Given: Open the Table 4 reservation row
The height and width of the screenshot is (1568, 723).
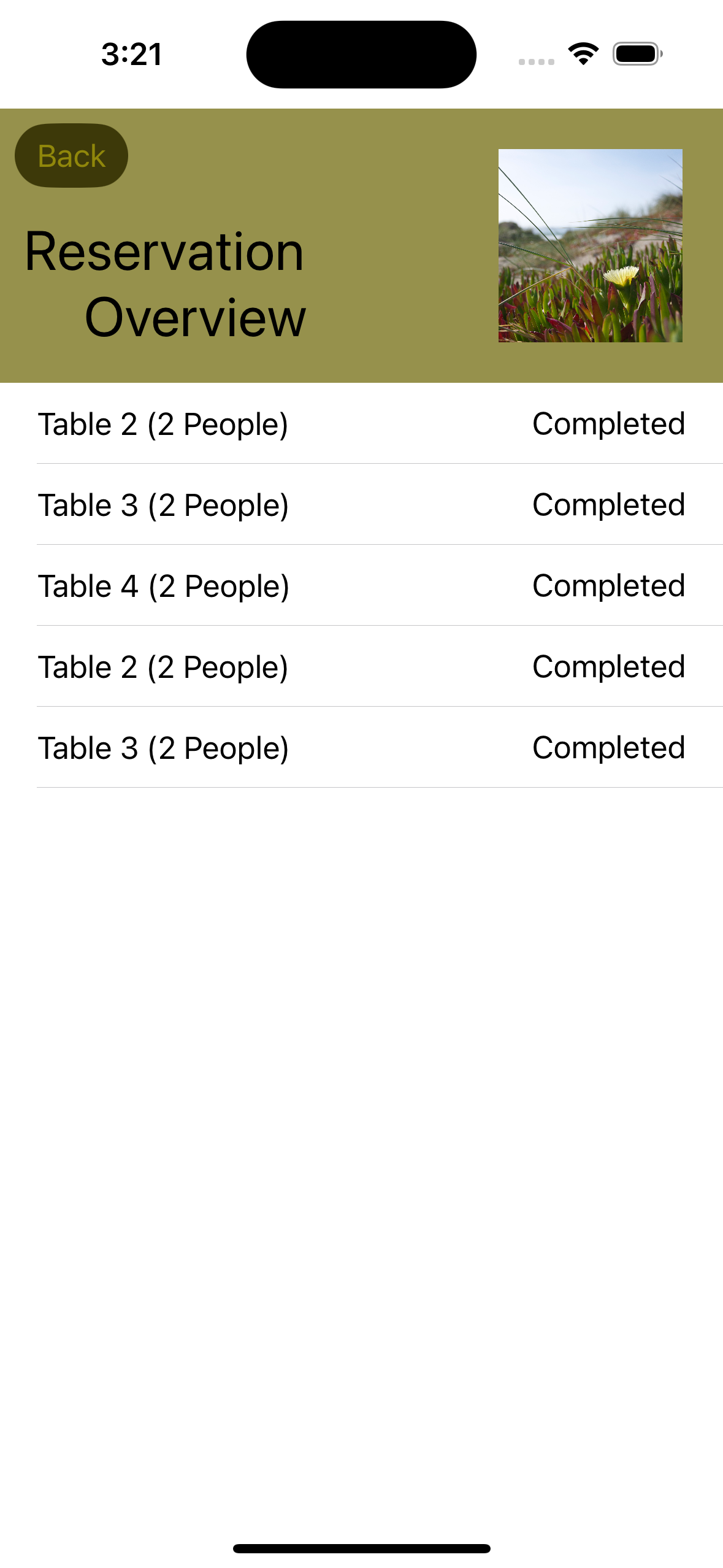Looking at the screenshot, I should coord(361,586).
